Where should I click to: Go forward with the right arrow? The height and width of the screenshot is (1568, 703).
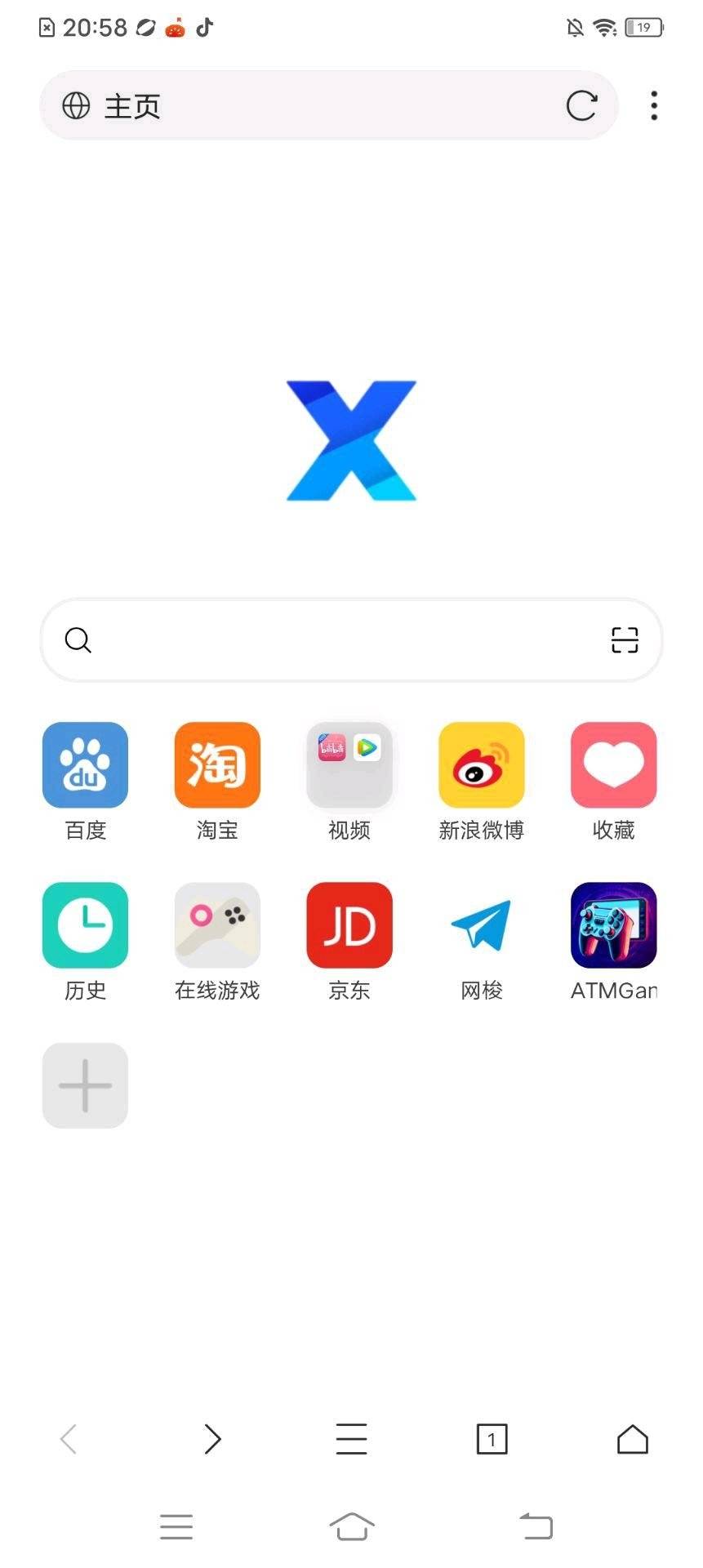pyautogui.click(x=212, y=1439)
